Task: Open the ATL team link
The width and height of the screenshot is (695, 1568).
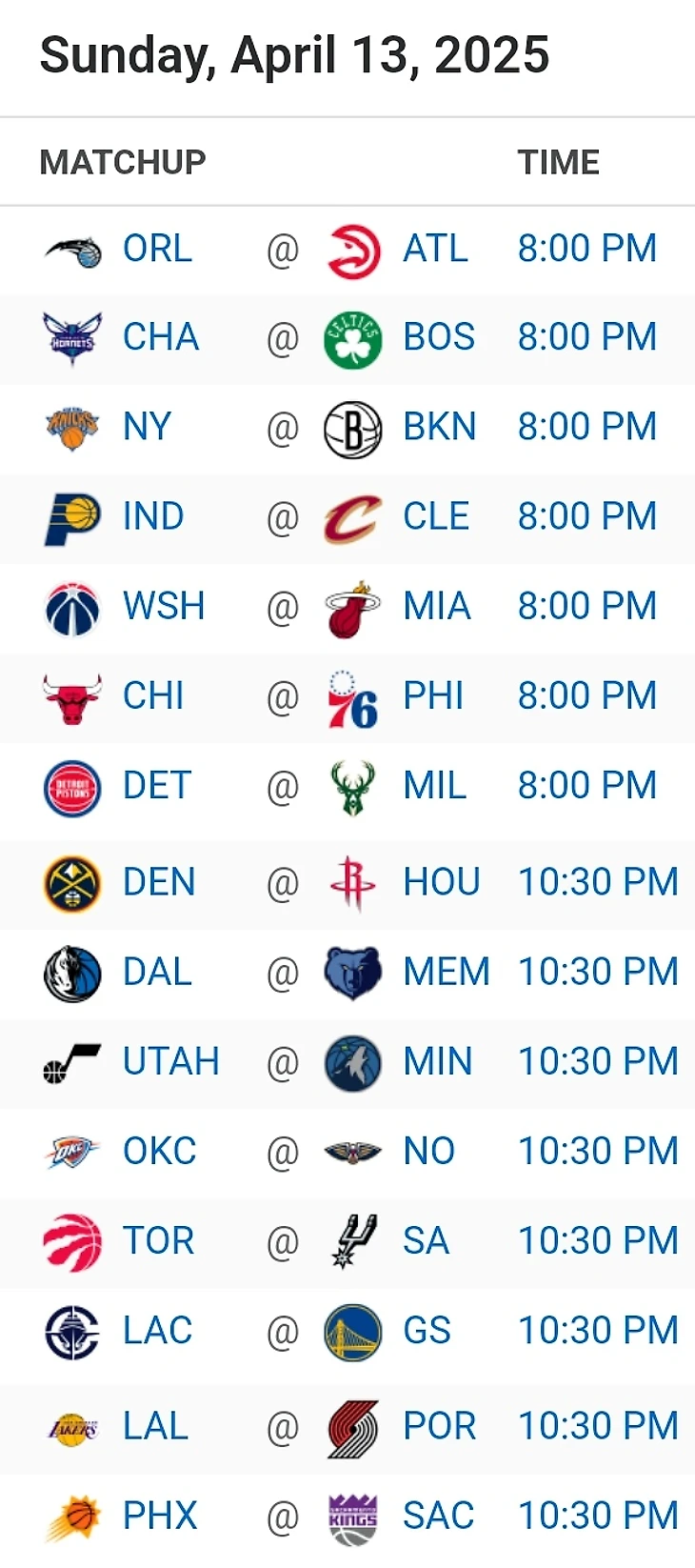Action: click(x=435, y=249)
